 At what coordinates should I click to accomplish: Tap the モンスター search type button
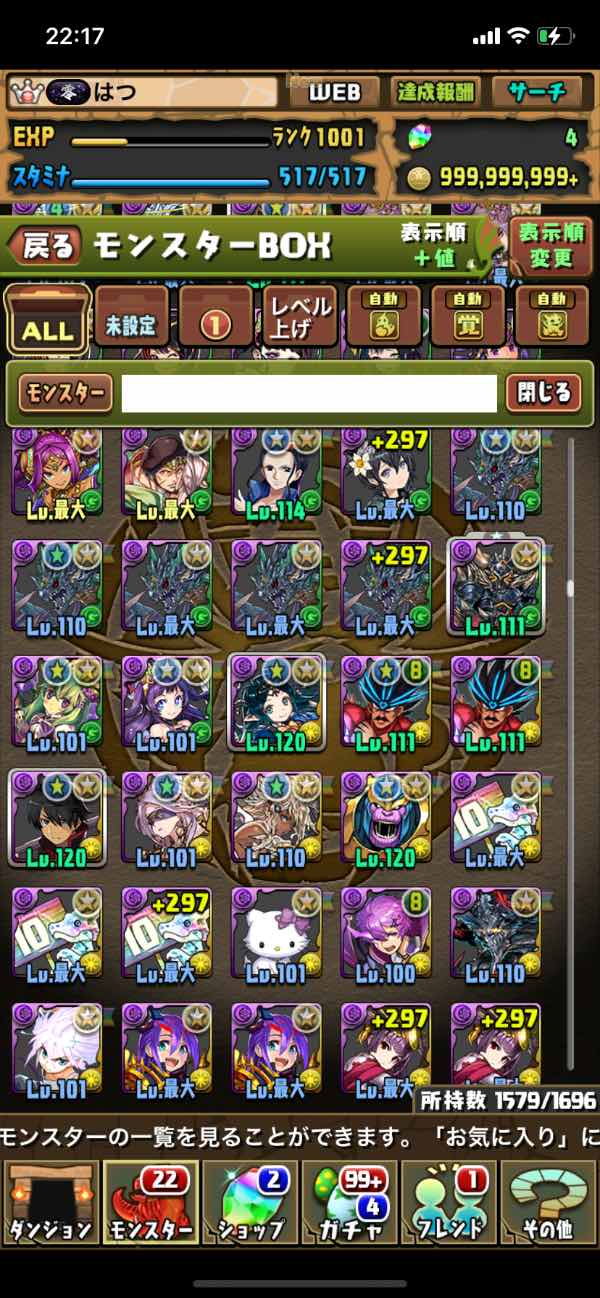pyautogui.click(x=65, y=393)
